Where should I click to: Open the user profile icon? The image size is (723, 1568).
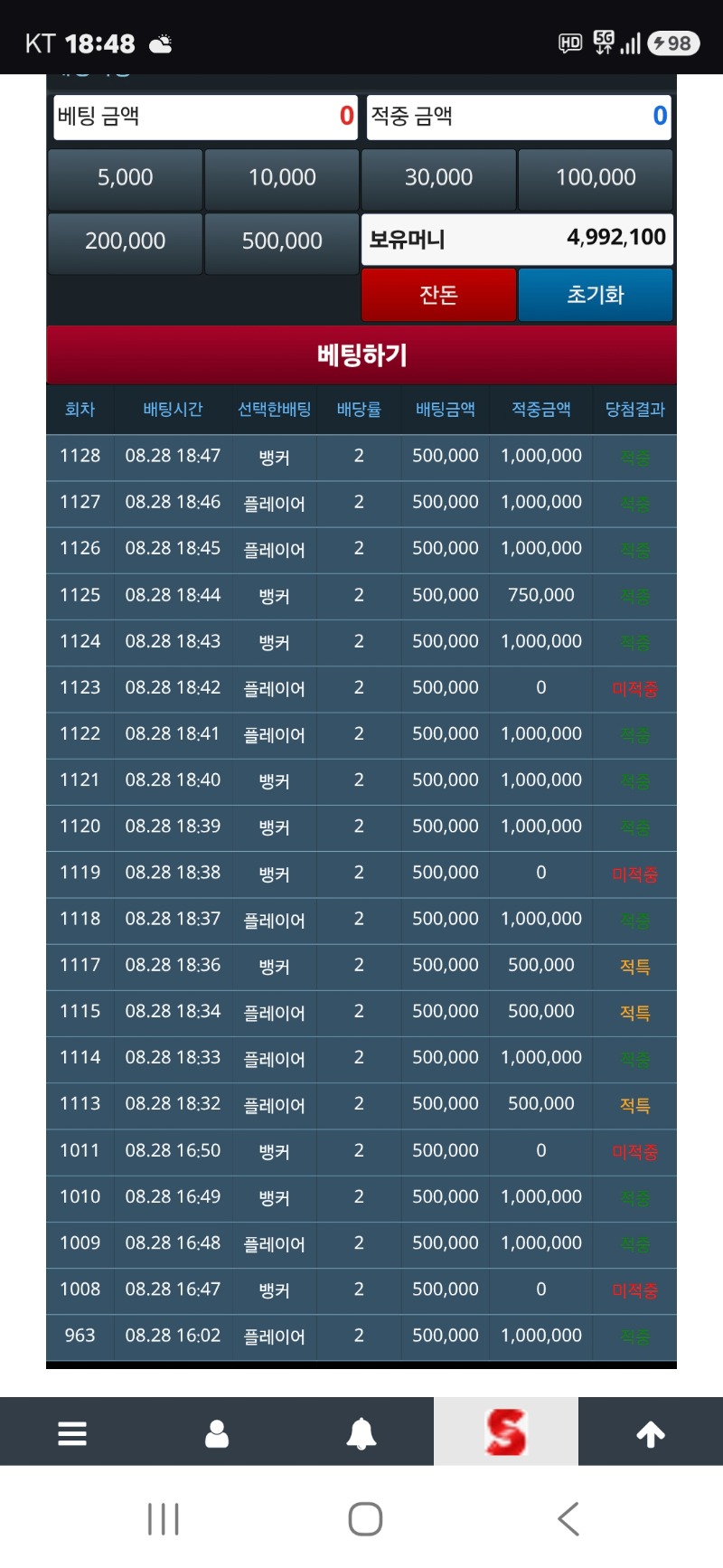[217, 1433]
